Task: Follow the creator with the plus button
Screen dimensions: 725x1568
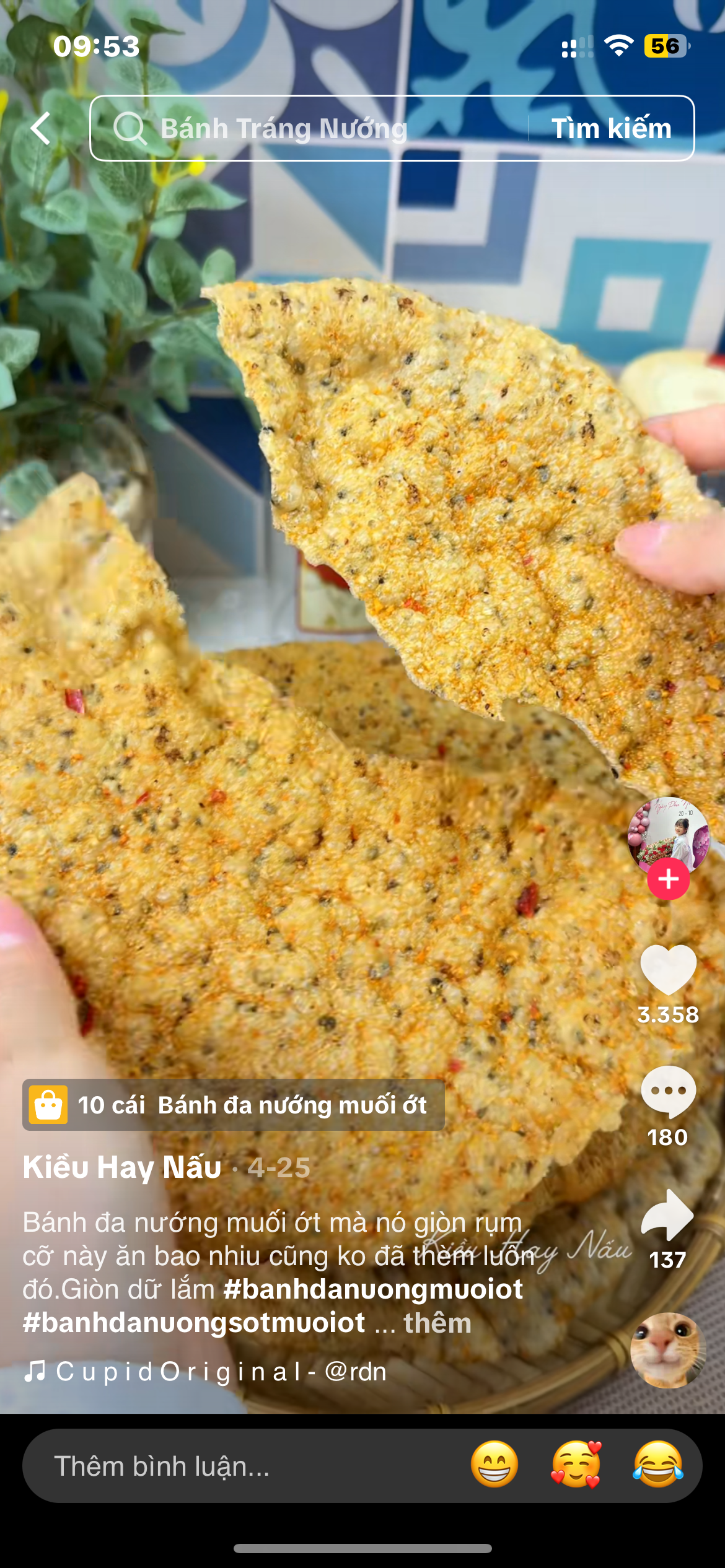Action: [x=668, y=879]
